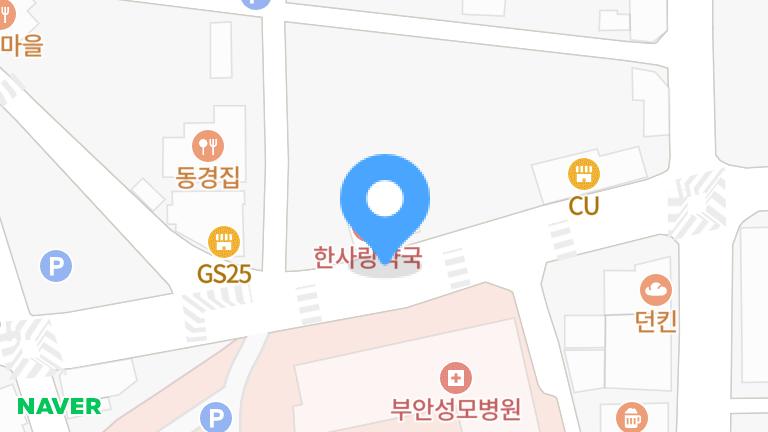Tap the 한사랑 restaurant label
768x432 pixels.
[x=343, y=259]
